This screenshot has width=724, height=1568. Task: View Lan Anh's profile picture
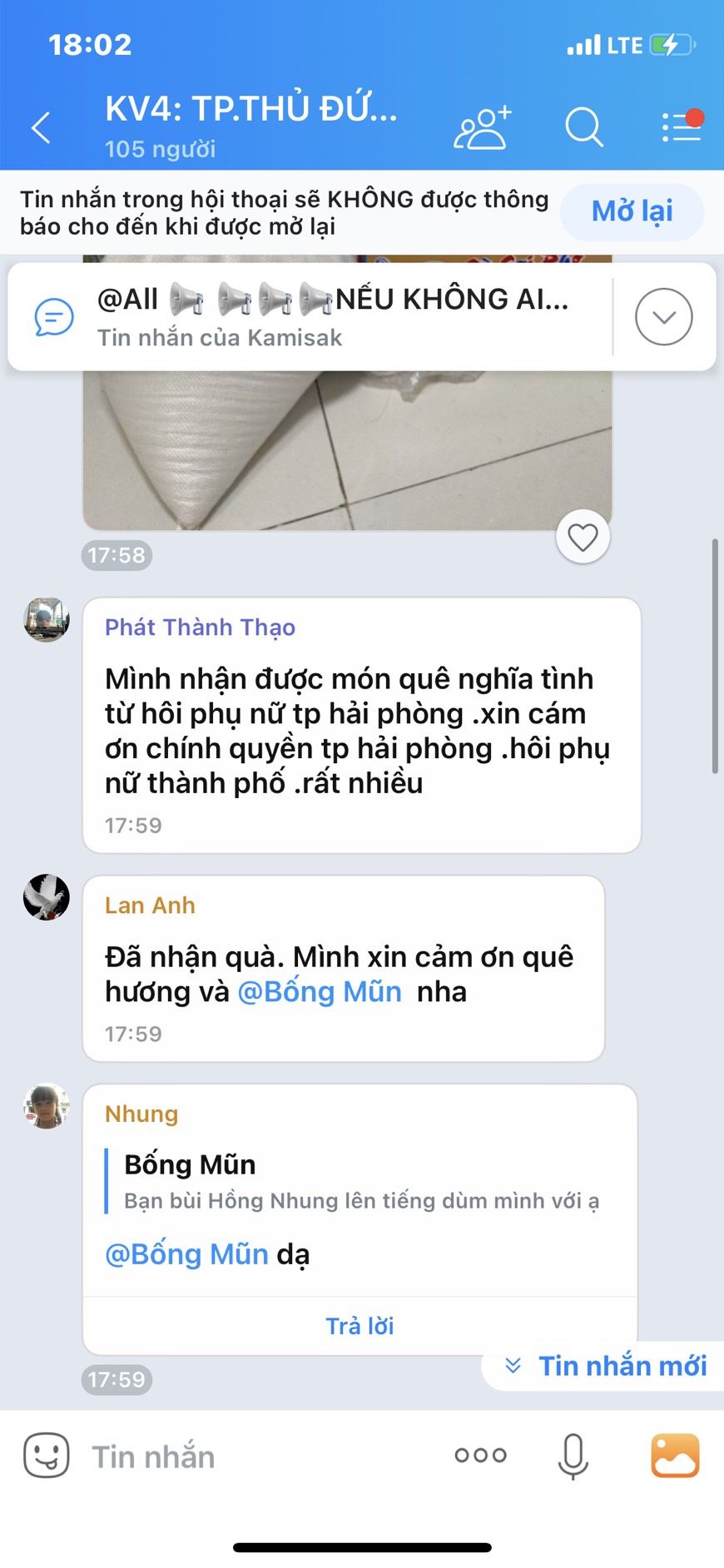pos(46,897)
